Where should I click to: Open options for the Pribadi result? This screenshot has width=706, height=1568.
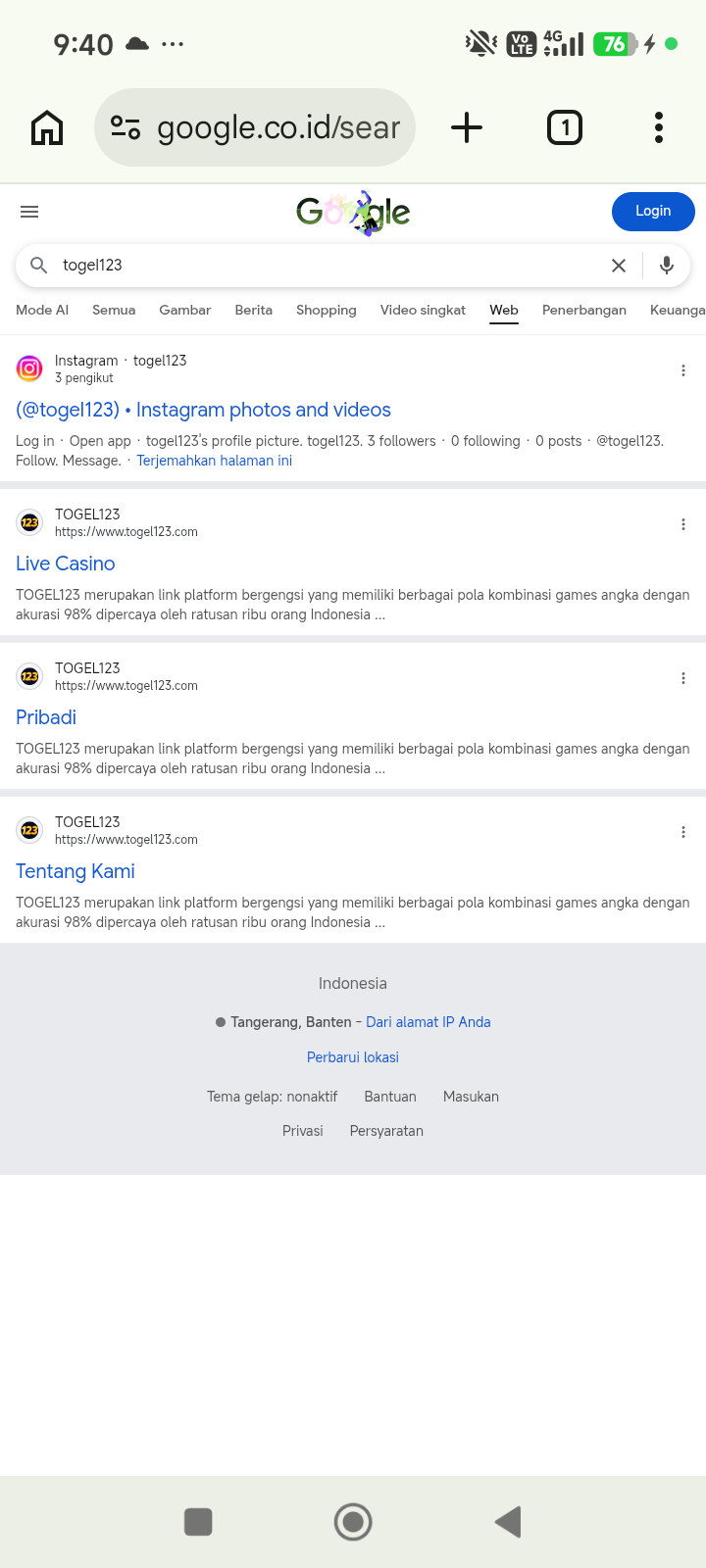[x=683, y=678]
